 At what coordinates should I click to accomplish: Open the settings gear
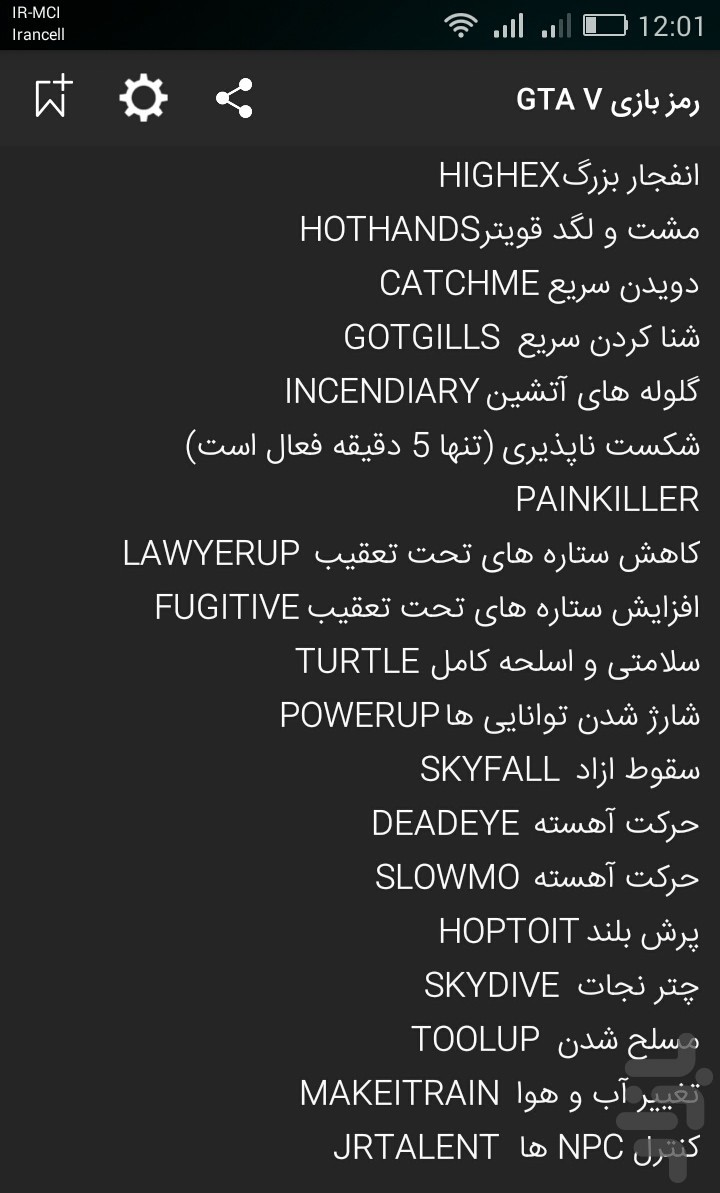pos(143,98)
